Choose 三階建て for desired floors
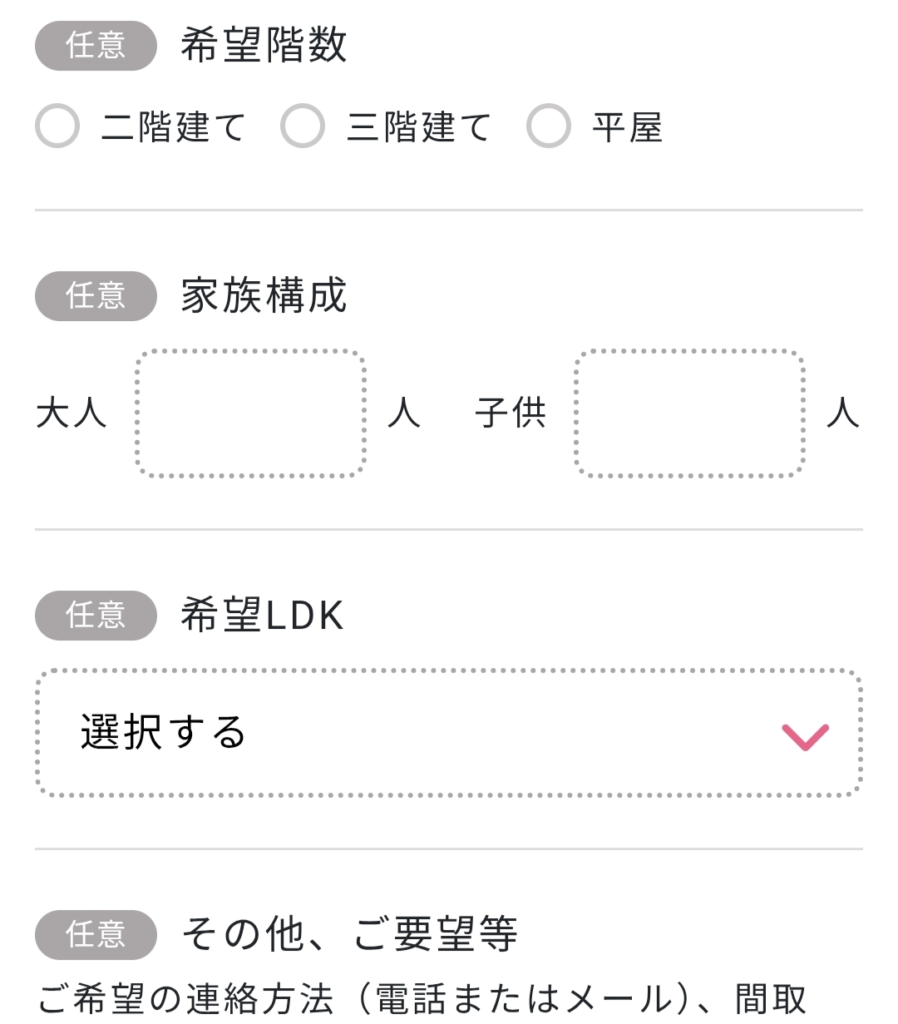 pos(302,127)
